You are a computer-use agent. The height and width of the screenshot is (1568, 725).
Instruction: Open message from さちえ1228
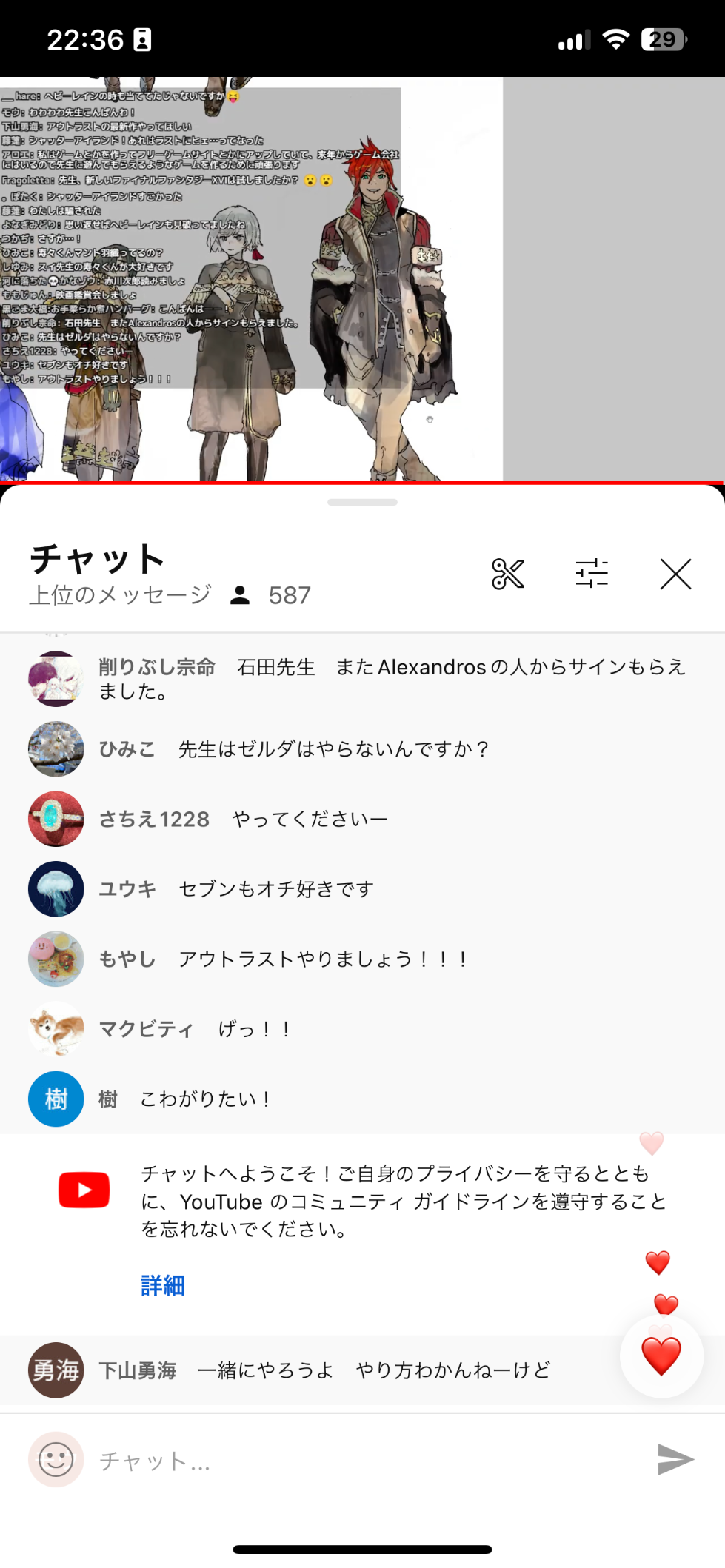tap(363, 819)
